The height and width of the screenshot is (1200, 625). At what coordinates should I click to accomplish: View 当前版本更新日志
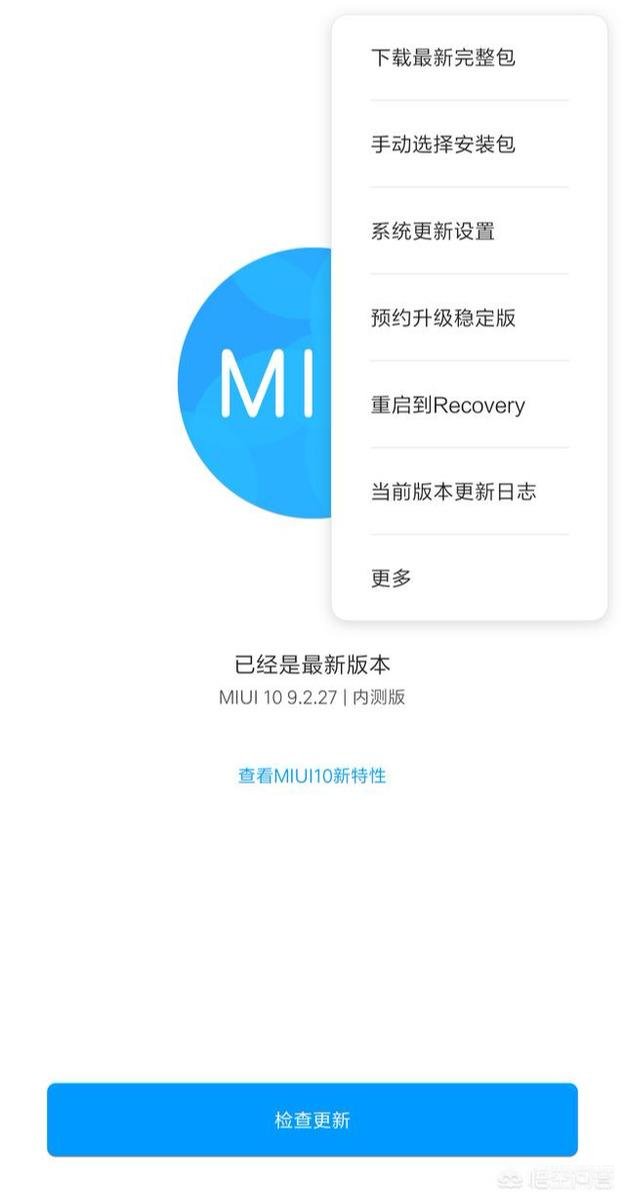453,492
